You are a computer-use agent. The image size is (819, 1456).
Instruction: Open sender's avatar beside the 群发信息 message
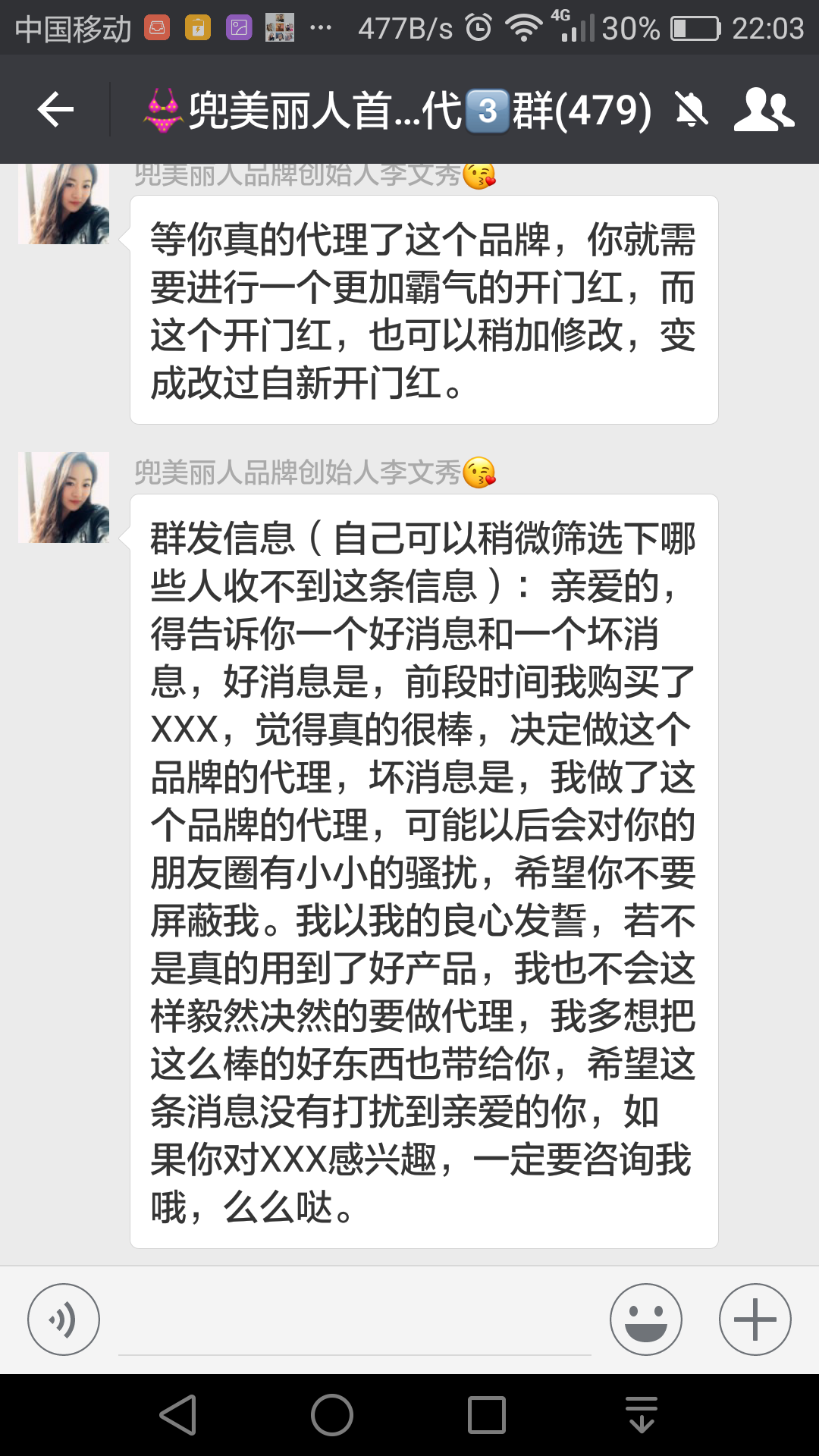tap(64, 497)
